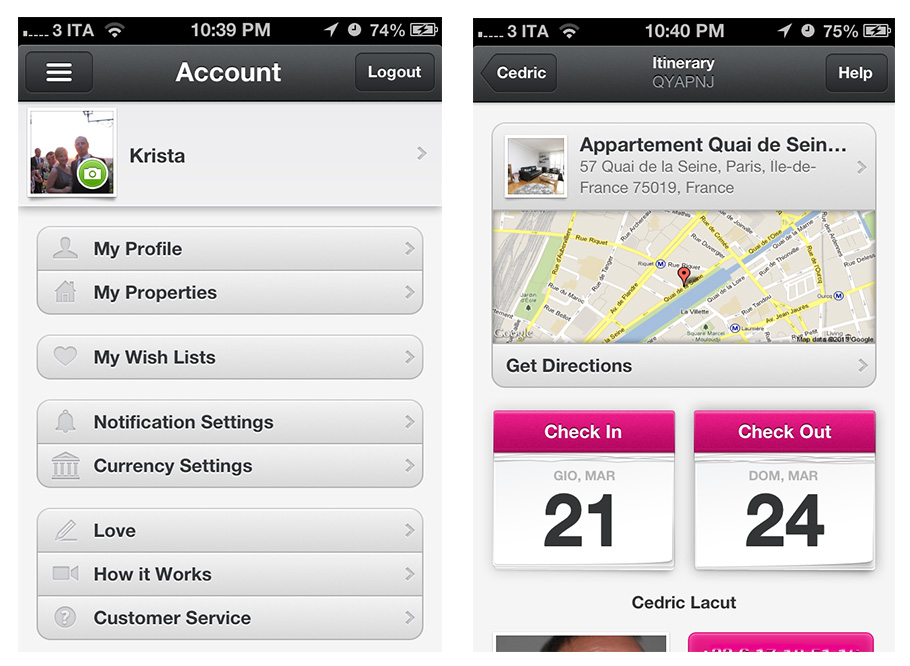The height and width of the screenshot is (666, 910).
Task: Select the Love row
Action: (x=230, y=531)
